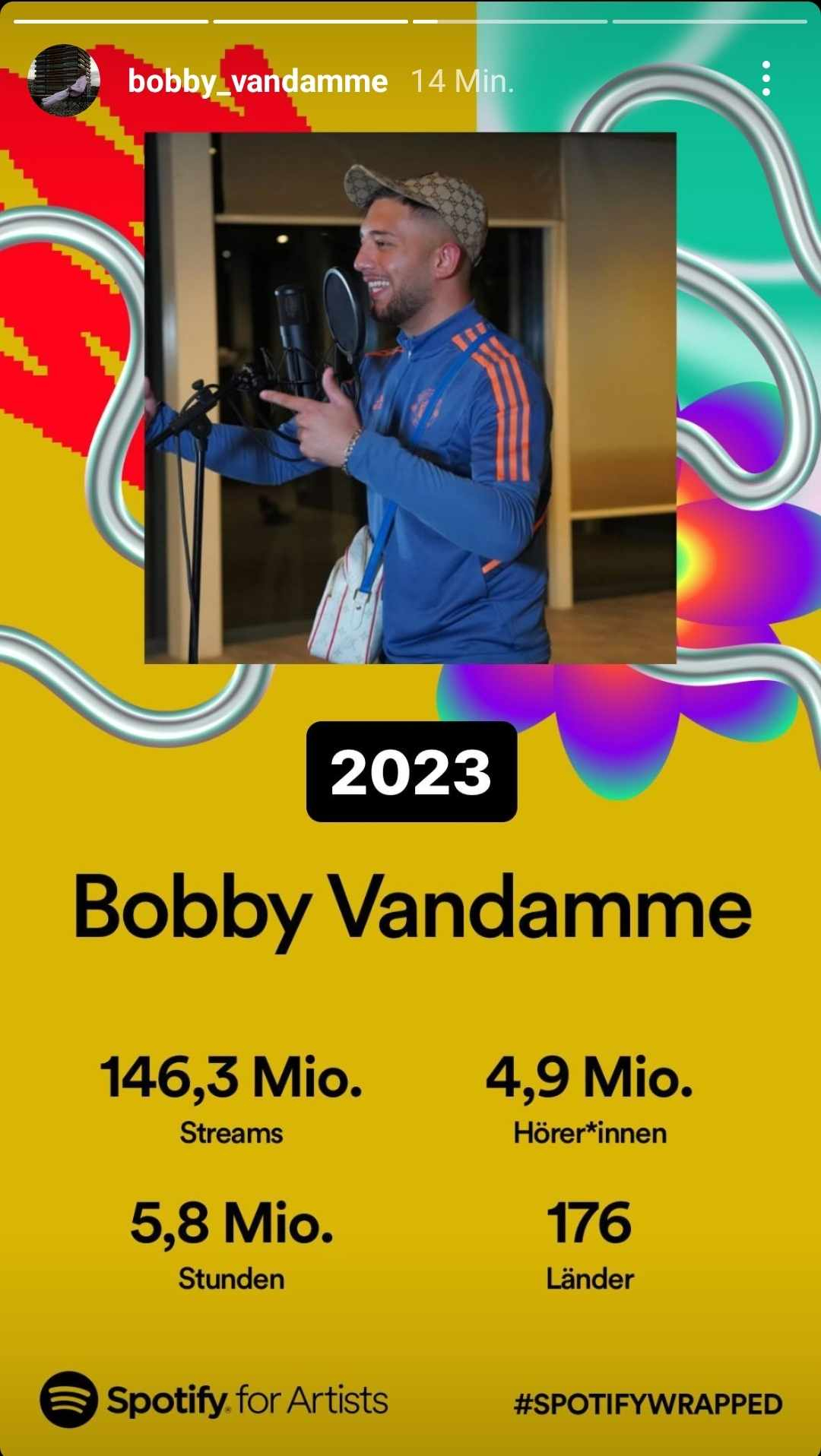Open the story's three-dot options menu
This screenshot has width=821, height=1456.
pos(766,79)
